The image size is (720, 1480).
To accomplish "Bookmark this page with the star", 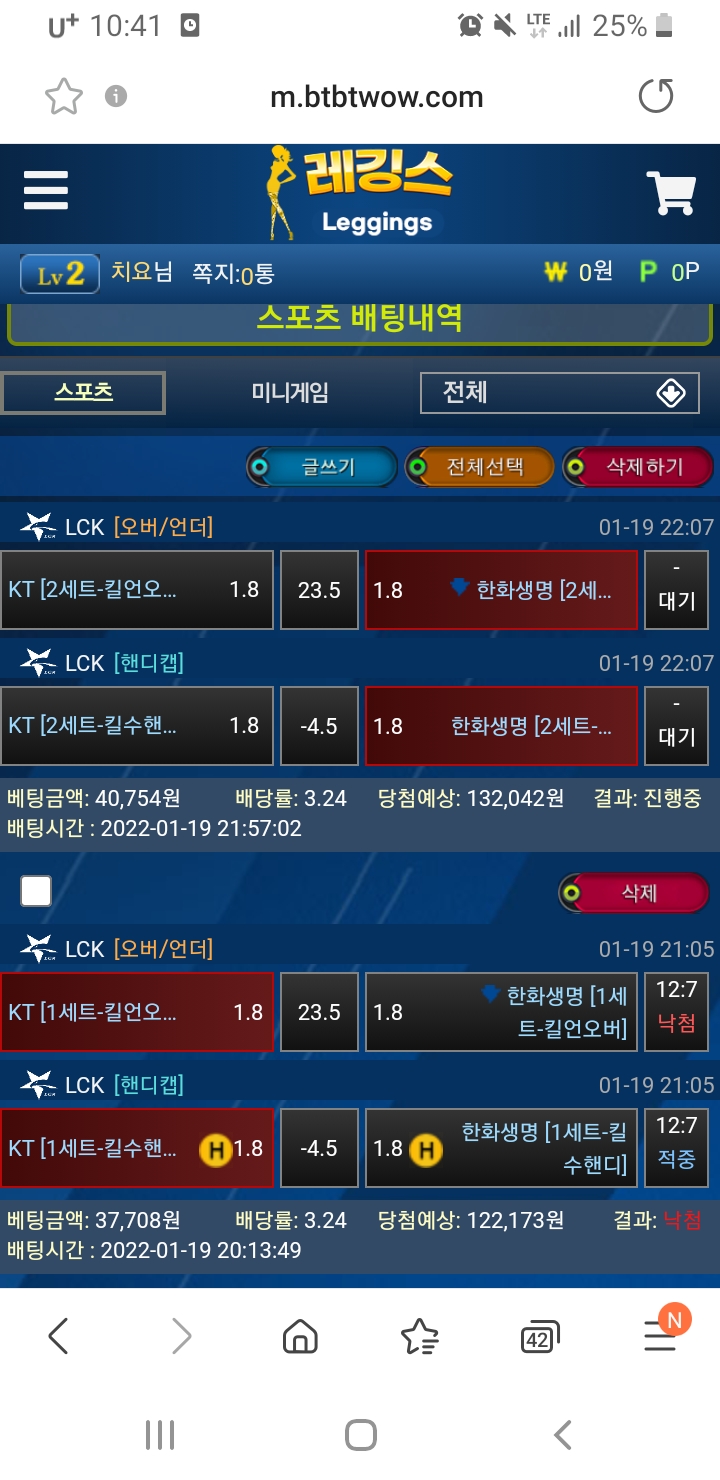I will pos(64,97).
